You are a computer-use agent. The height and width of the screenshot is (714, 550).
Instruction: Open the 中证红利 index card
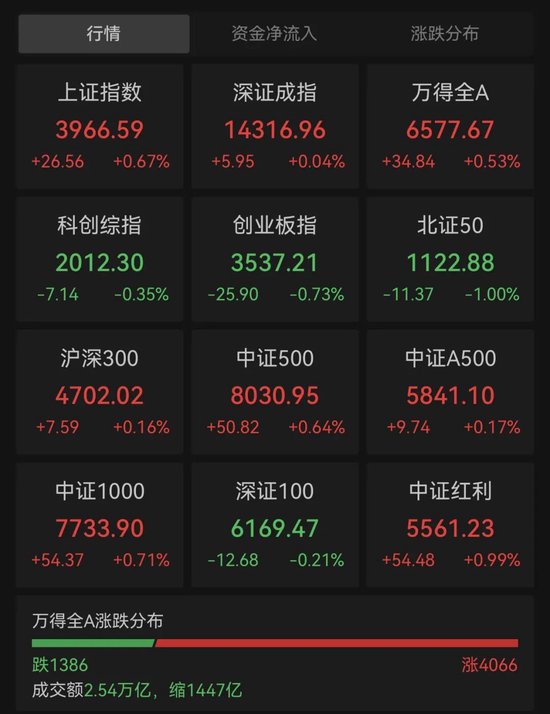coord(450,525)
